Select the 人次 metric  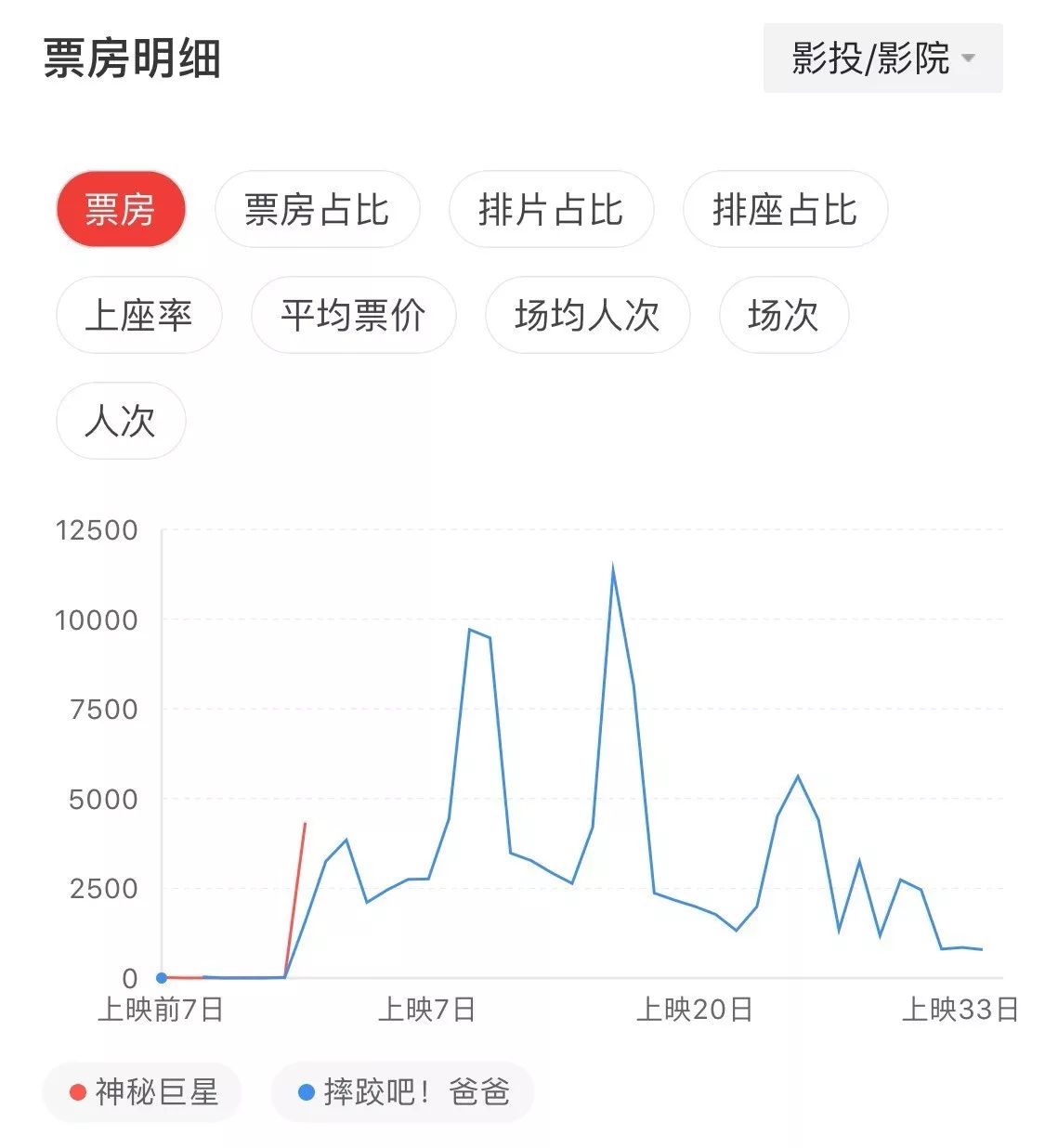point(121,421)
